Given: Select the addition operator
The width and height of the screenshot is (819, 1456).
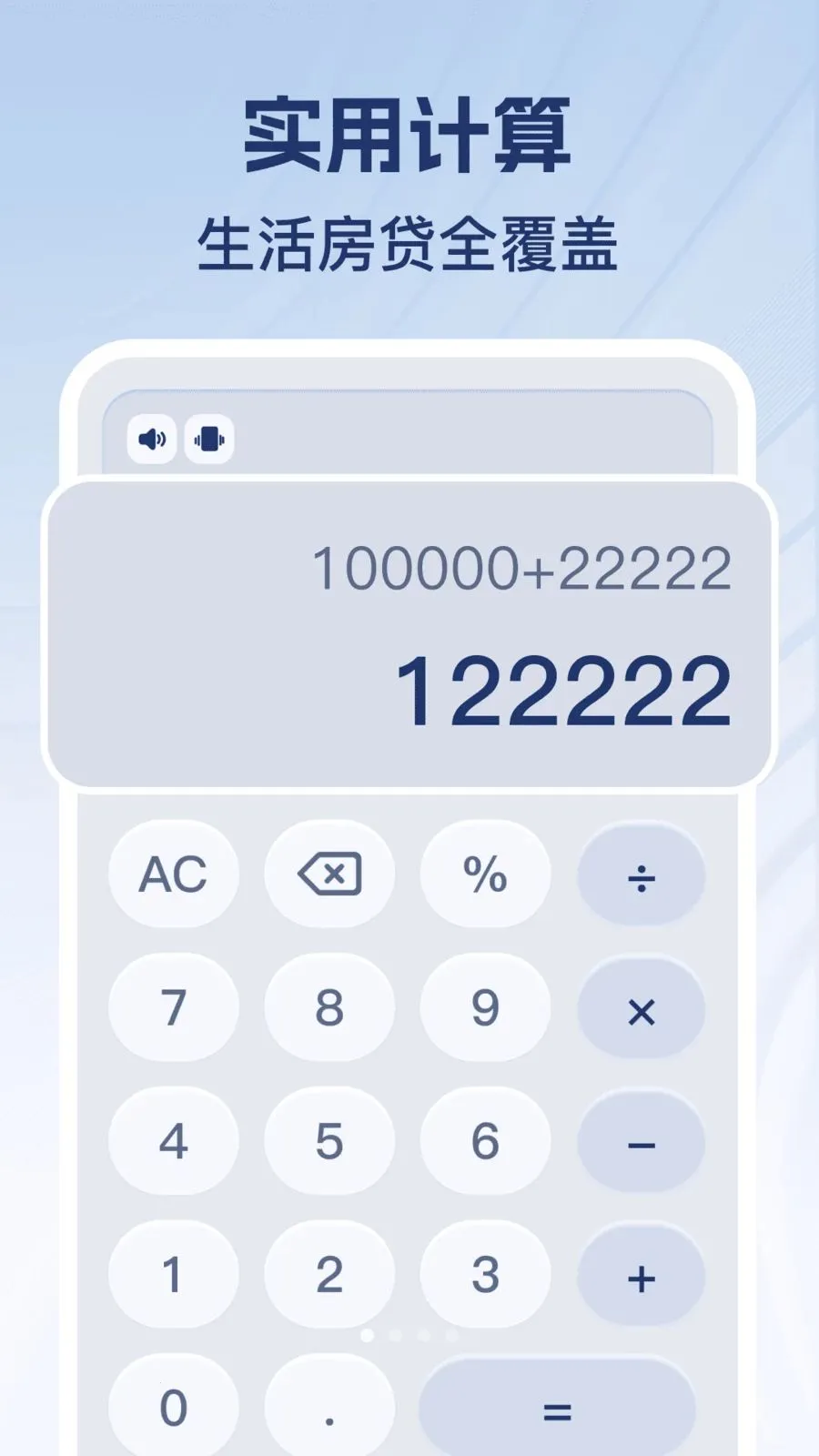Looking at the screenshot, I should pos(642,1276).
